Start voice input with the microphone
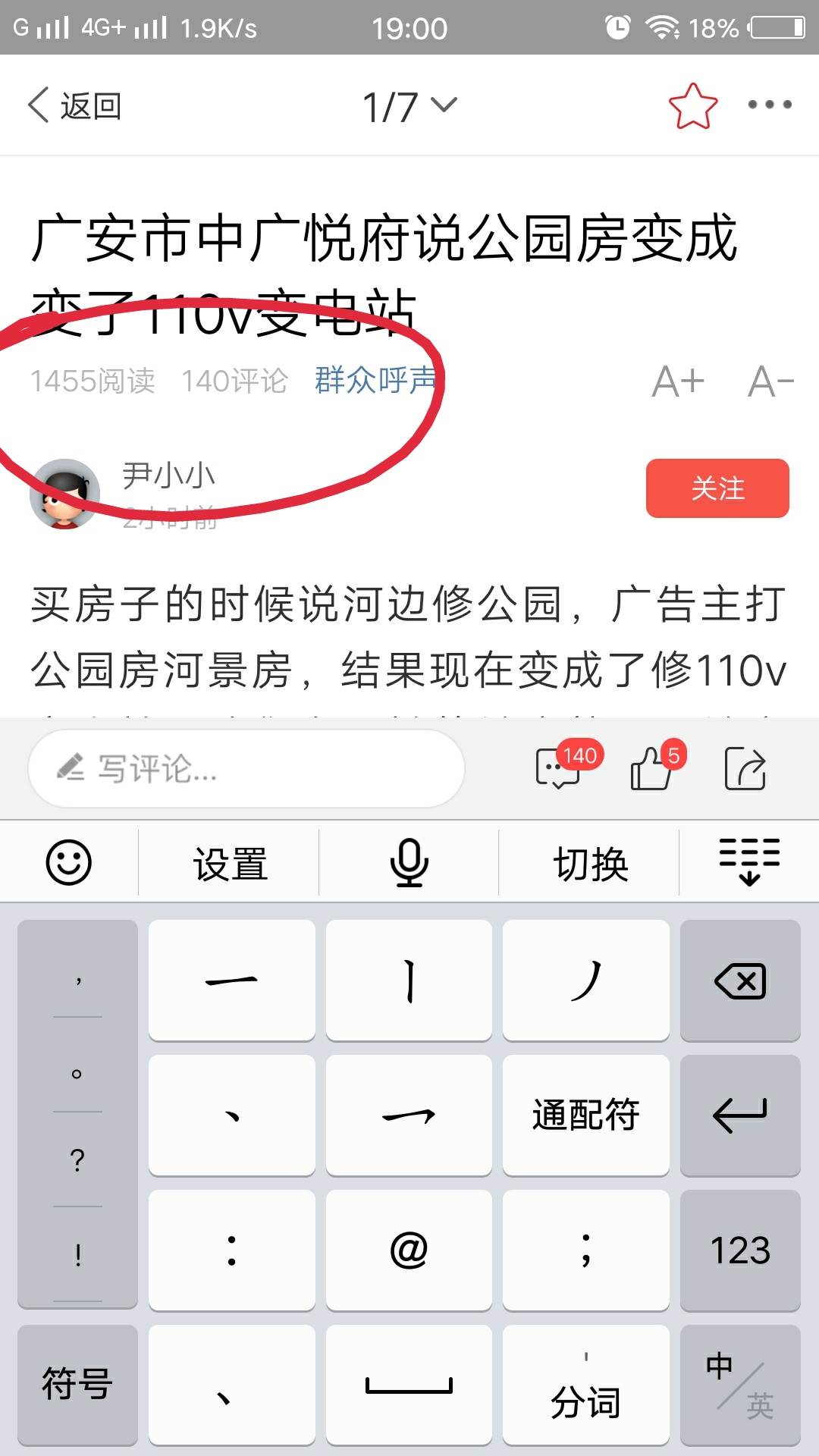 click(x=409, y=863)
